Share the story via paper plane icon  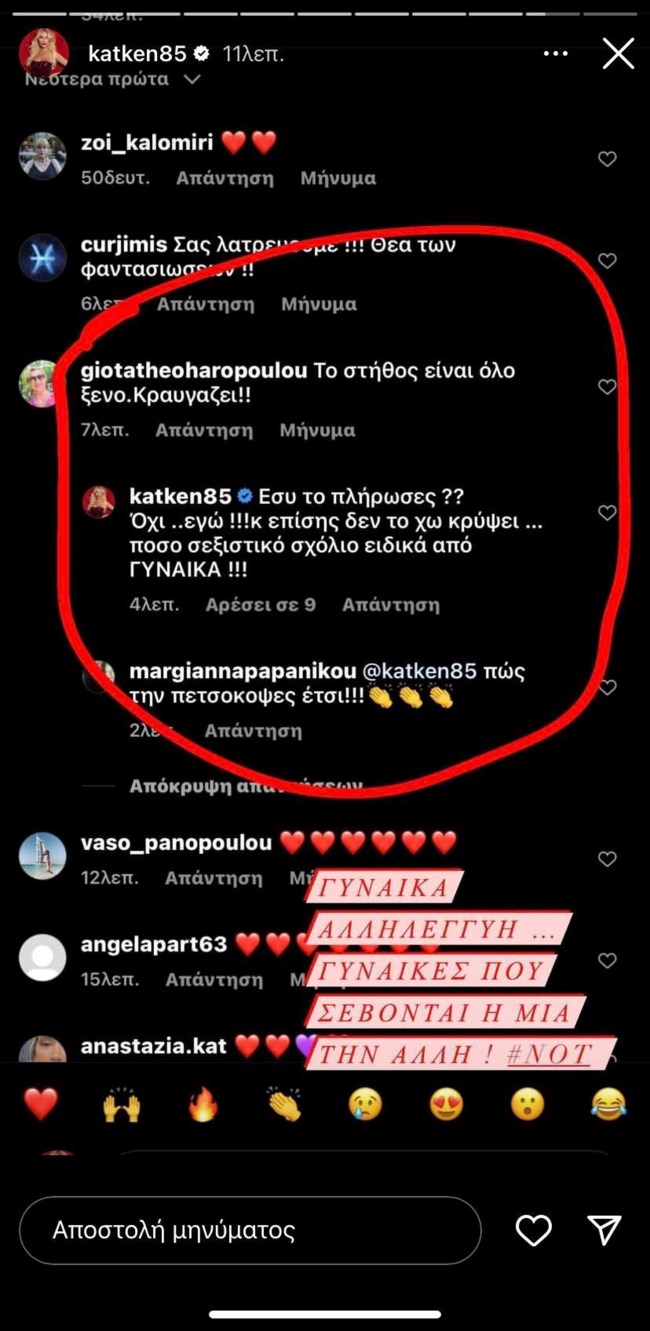(x=605, y=1231)
